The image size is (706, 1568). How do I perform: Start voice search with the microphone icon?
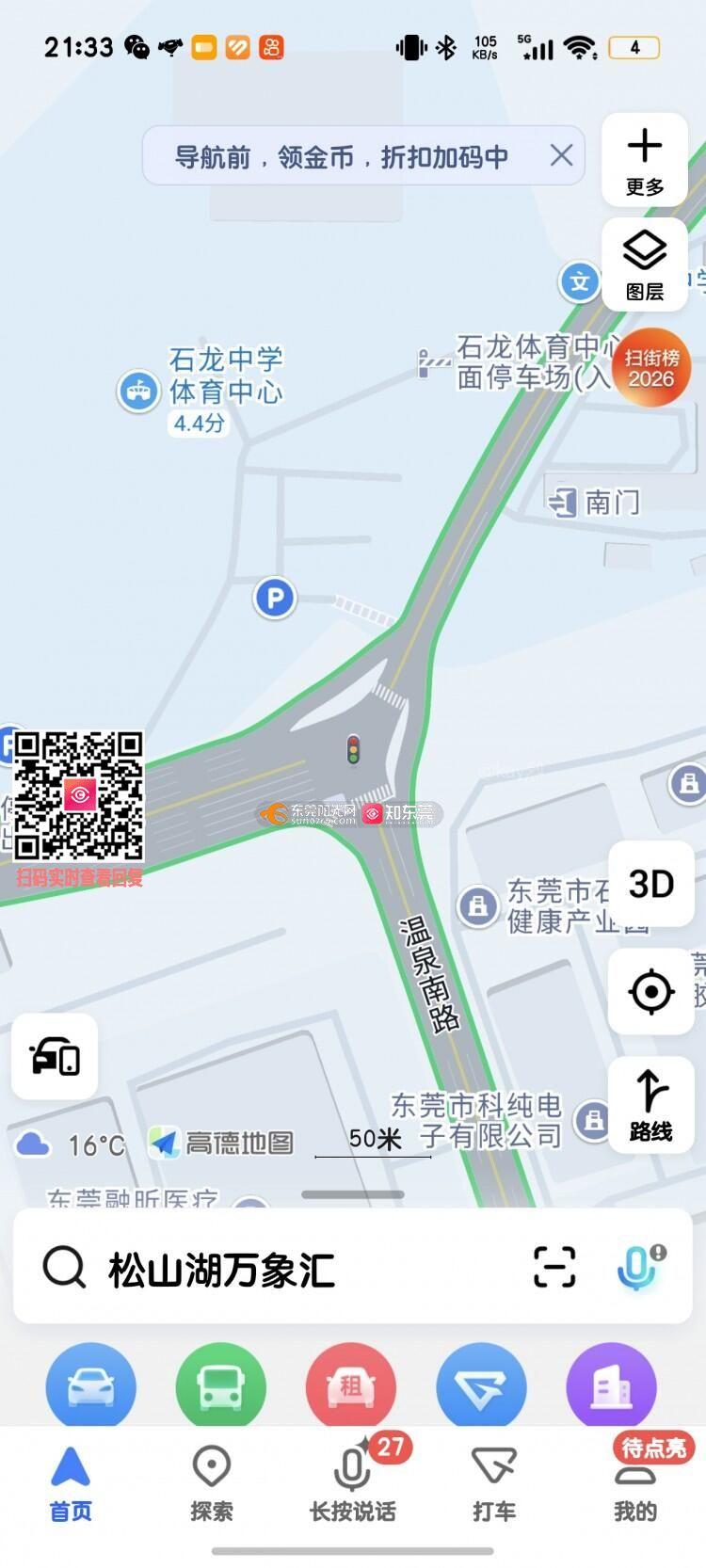coord(639,1267)
